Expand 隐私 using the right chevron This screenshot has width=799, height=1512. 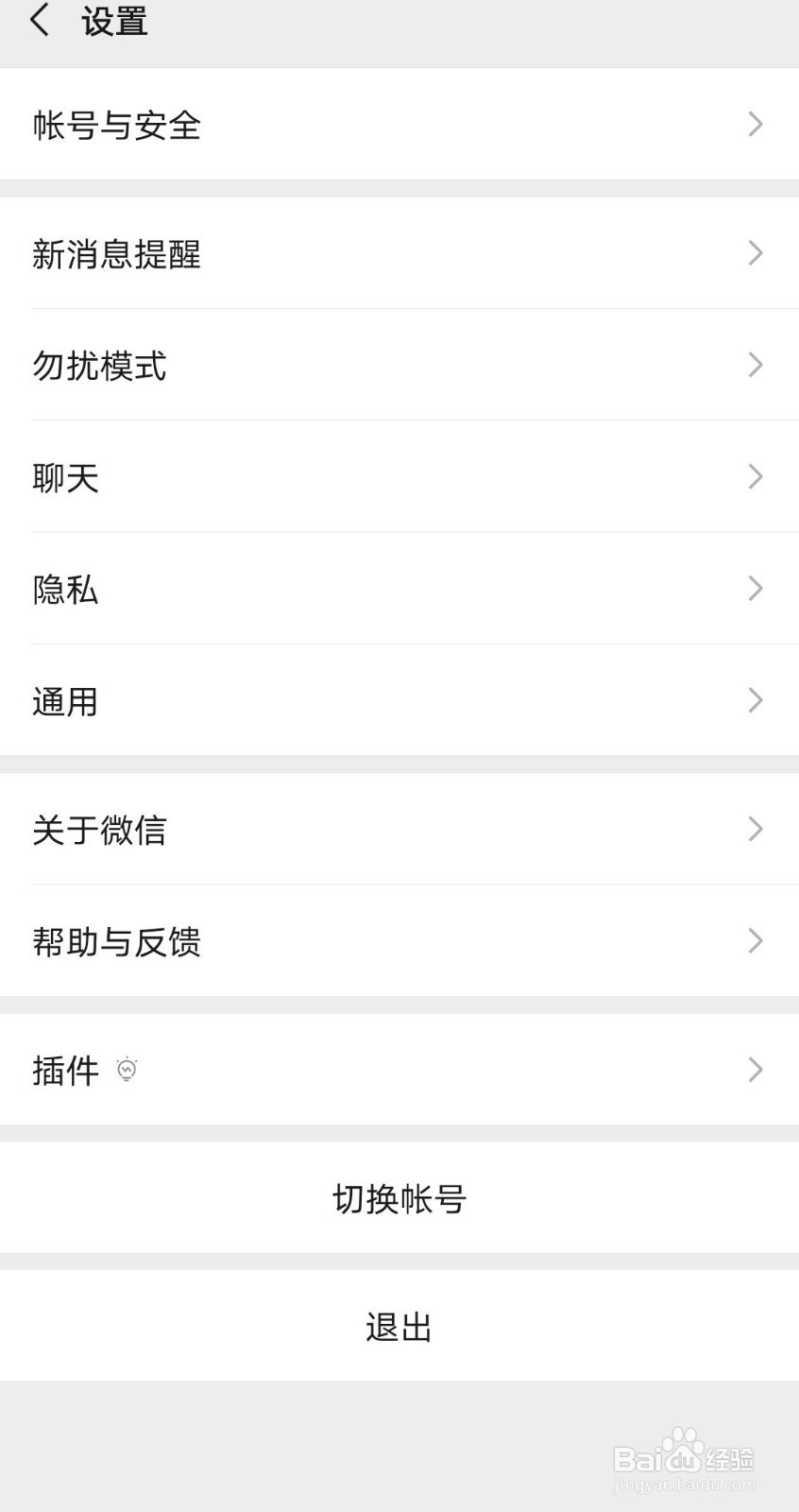(x=755, y=589)
